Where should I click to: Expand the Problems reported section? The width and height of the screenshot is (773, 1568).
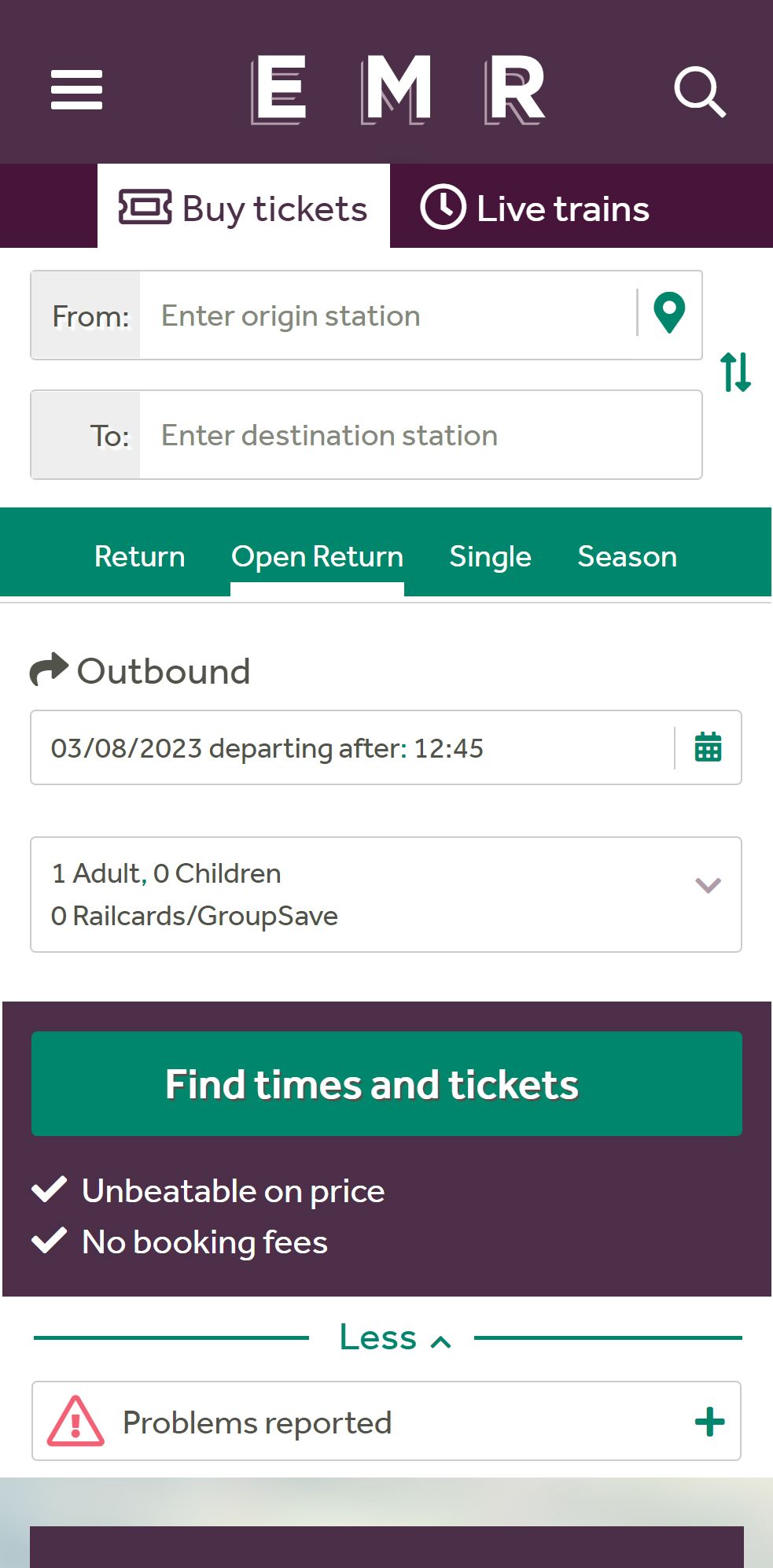coord(386,1421)
